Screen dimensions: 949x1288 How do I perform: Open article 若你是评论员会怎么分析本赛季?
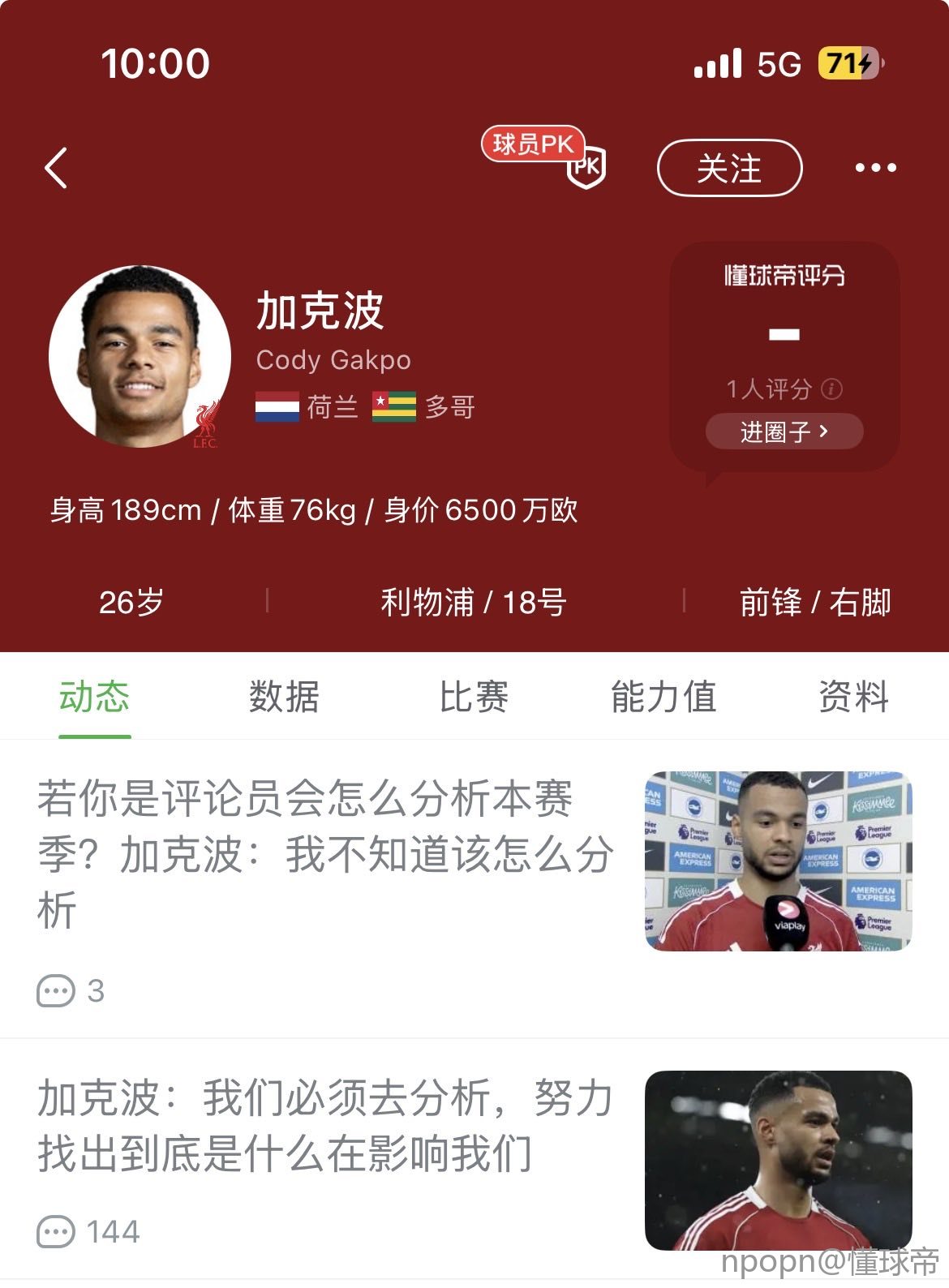coord(324,853)
